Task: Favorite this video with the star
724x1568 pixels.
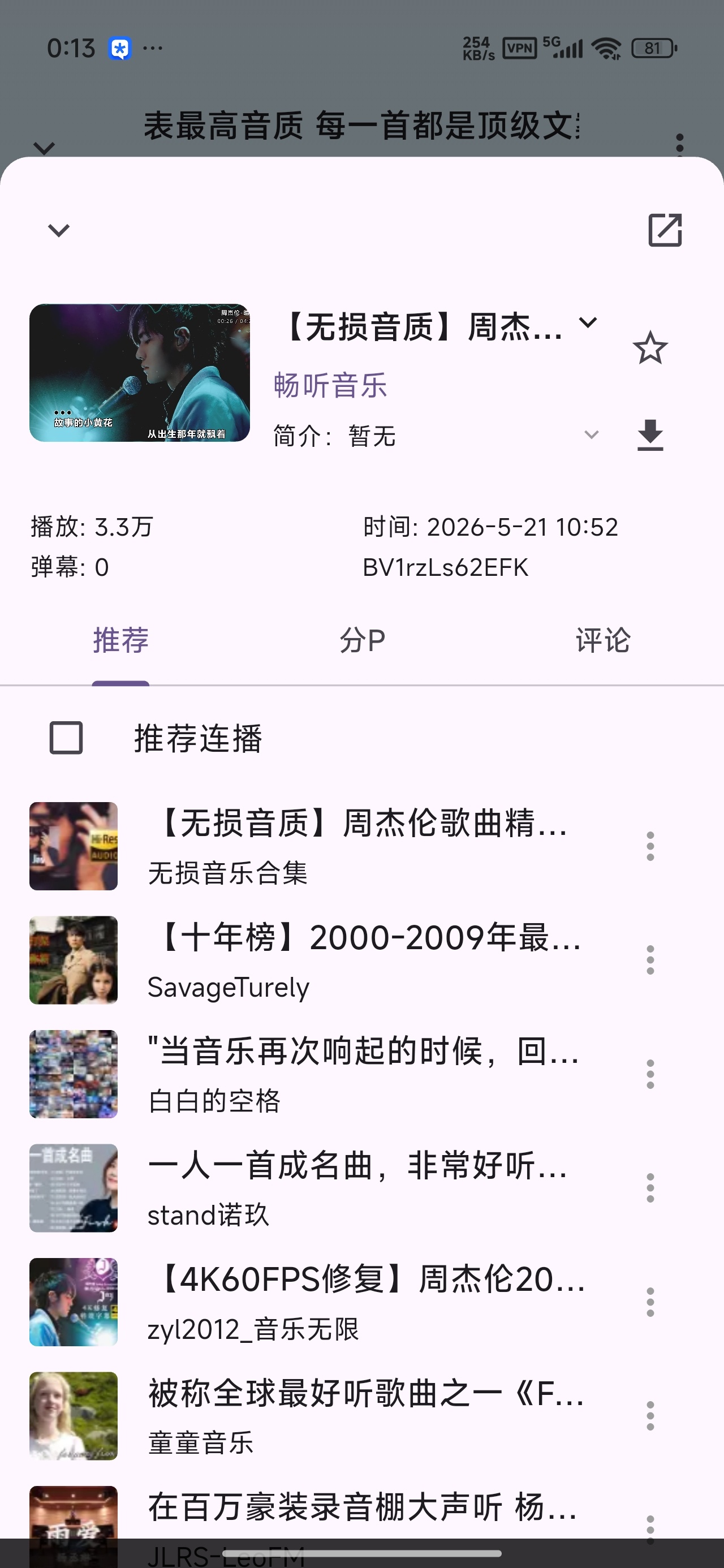Action: click(650, 348)
